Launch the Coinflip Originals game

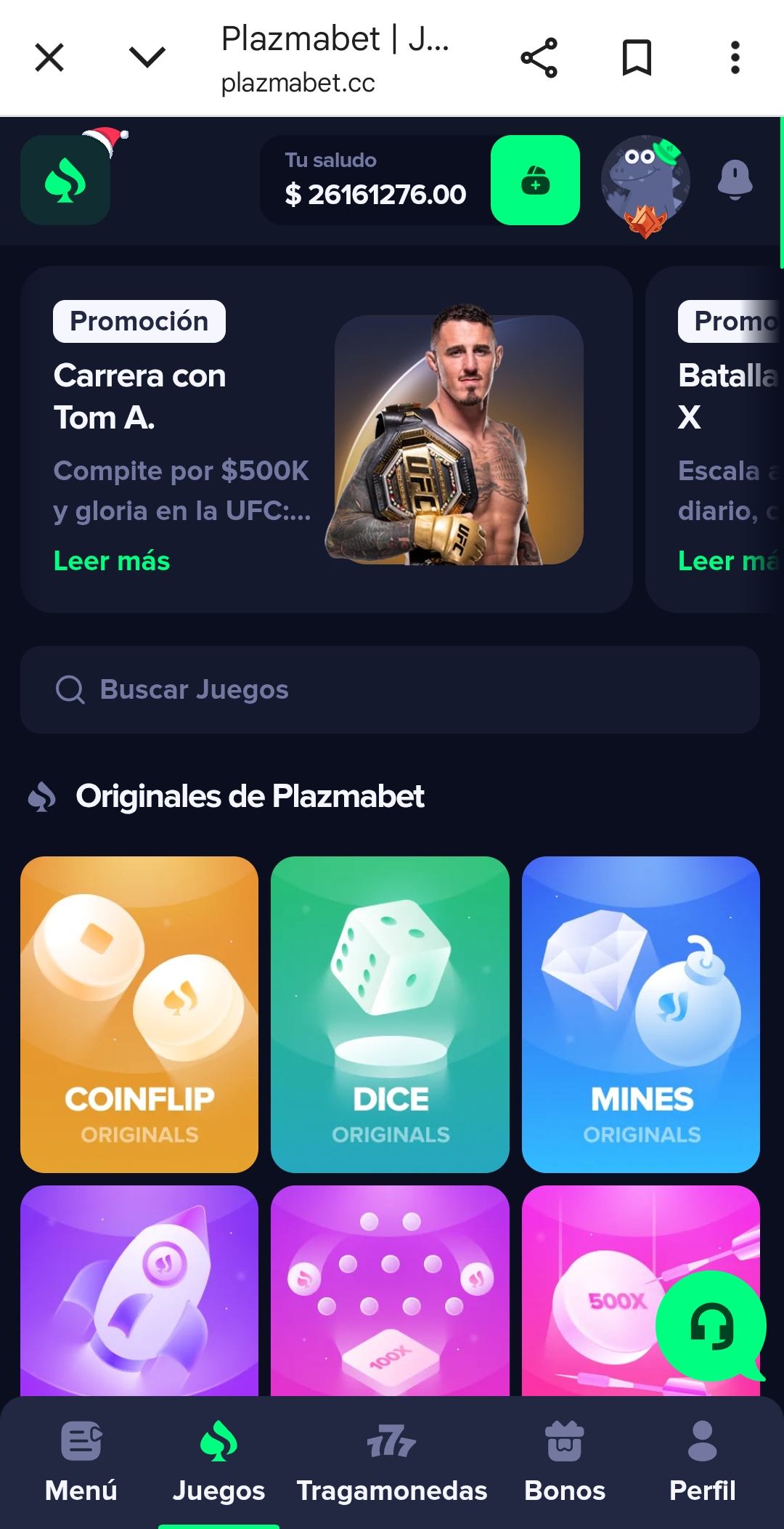point(139,1014)
